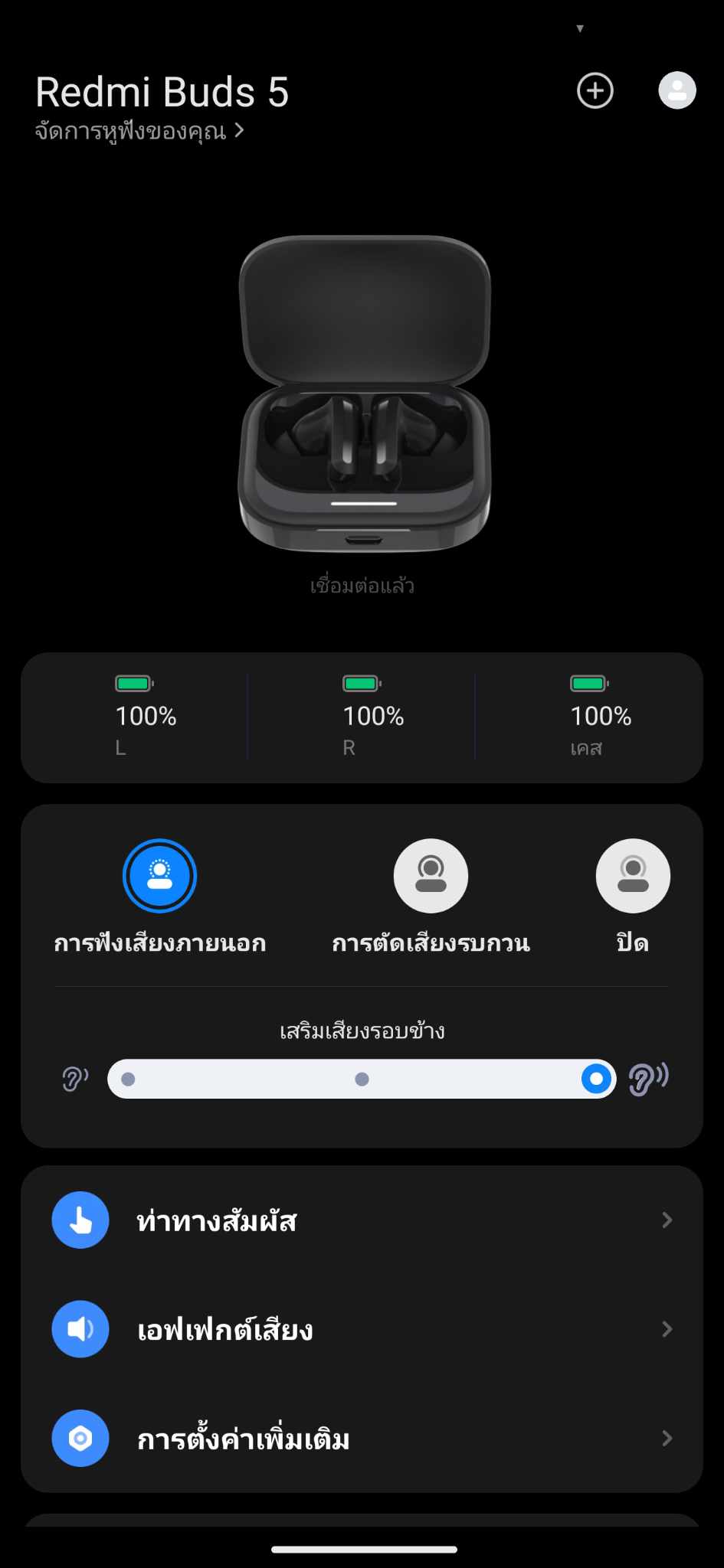Open the account profile icon
The image size is (724, 1568).
[676, 91]
